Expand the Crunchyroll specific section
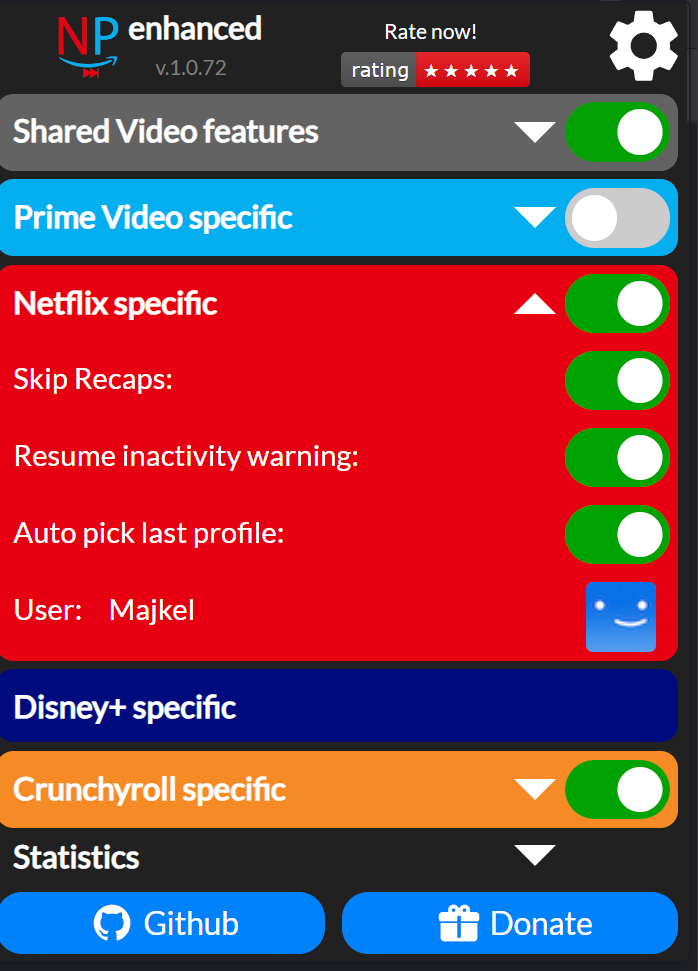The height and width of the screenshot is (971, 698). [535, 789]
